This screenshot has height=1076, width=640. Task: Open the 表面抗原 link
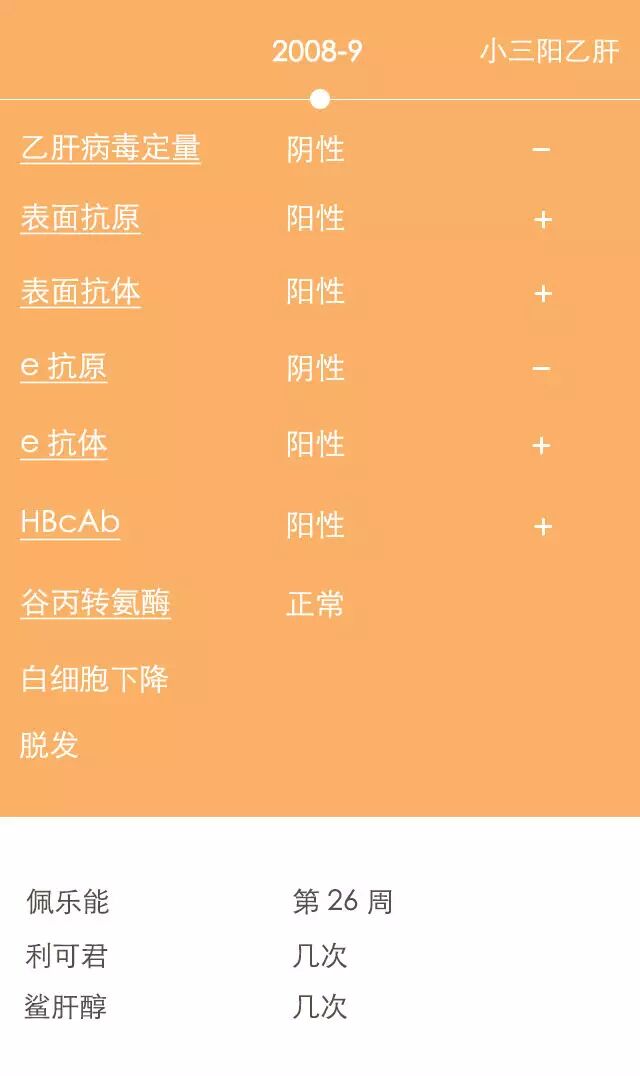point(80,218)
